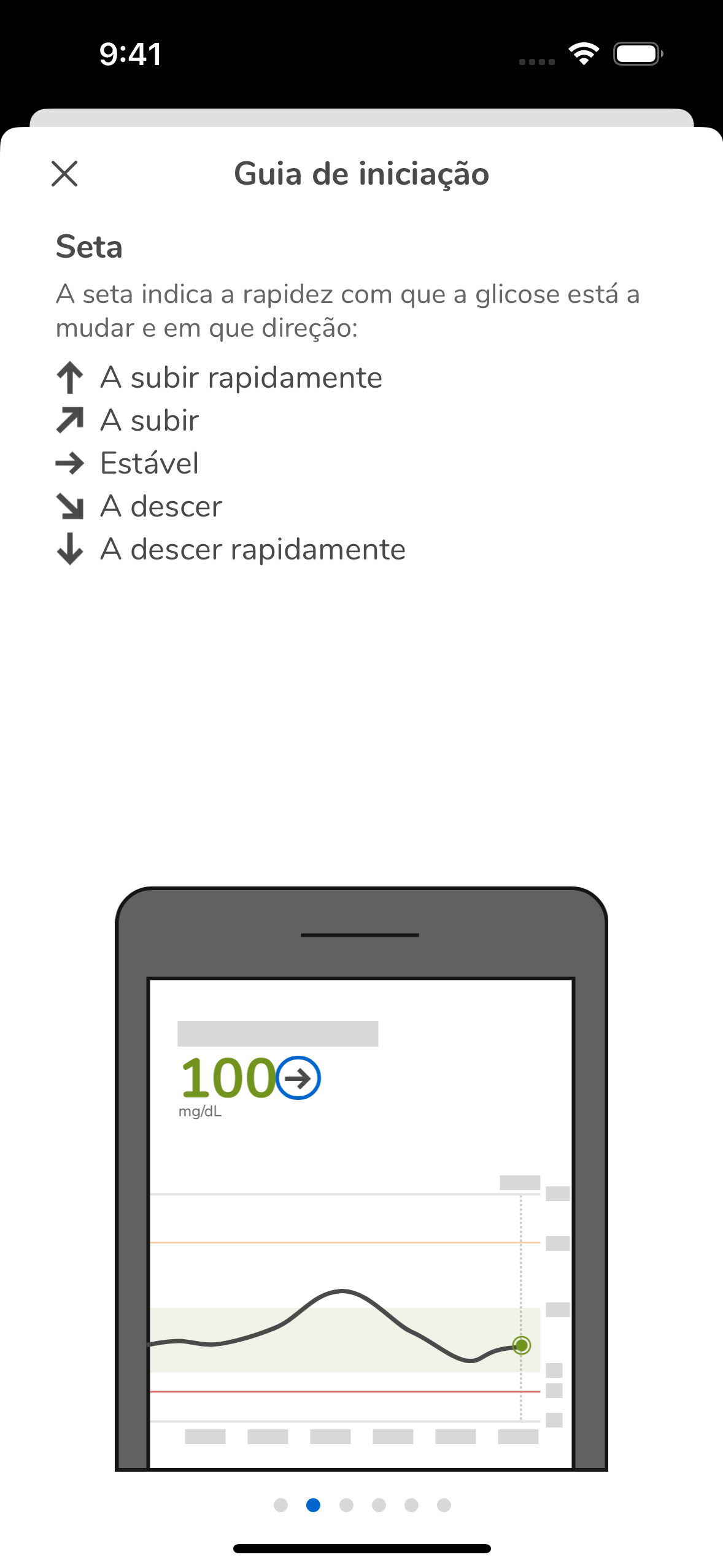Select the last page indicator dot
Viewport: 723px width, 1568px height.
[444, 1505]
